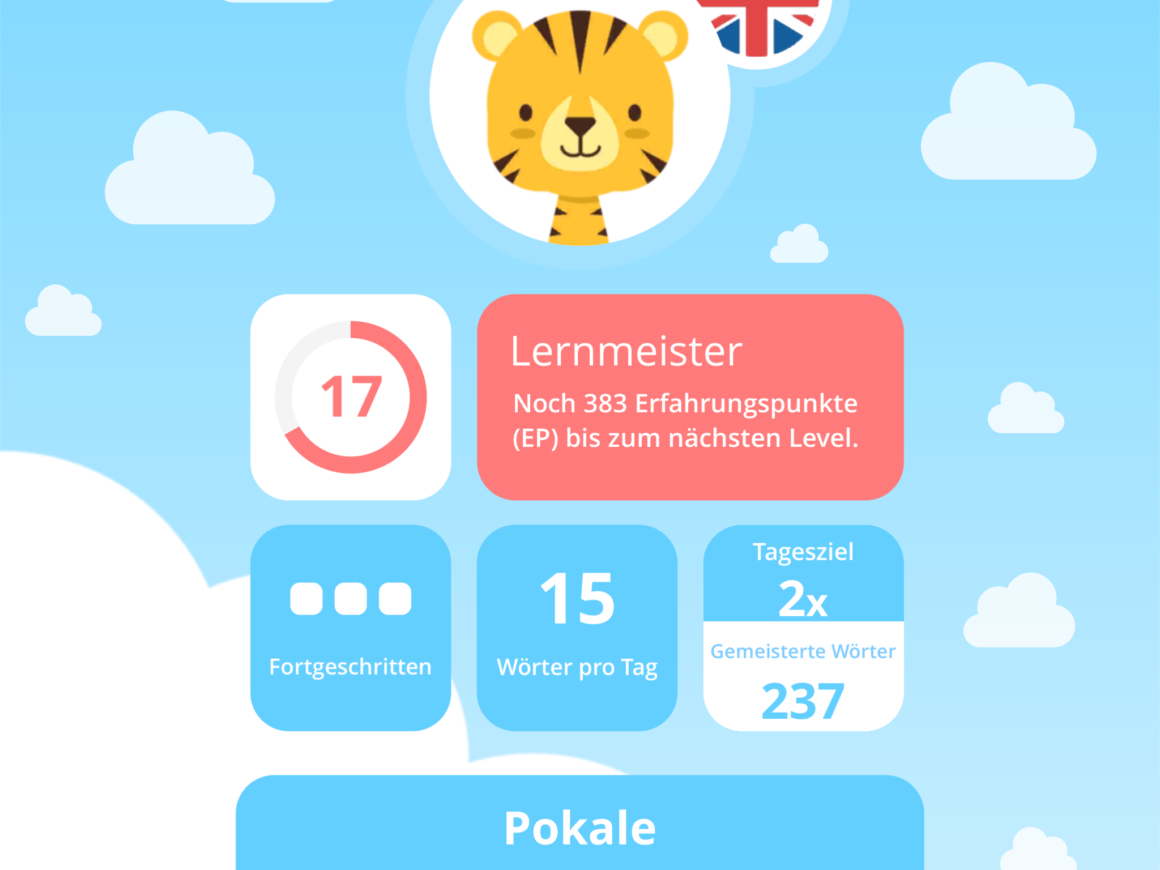Open the level 17 progress card
Image resolution: width=1160 pixels, height=870 pixels.
(350, 397)
